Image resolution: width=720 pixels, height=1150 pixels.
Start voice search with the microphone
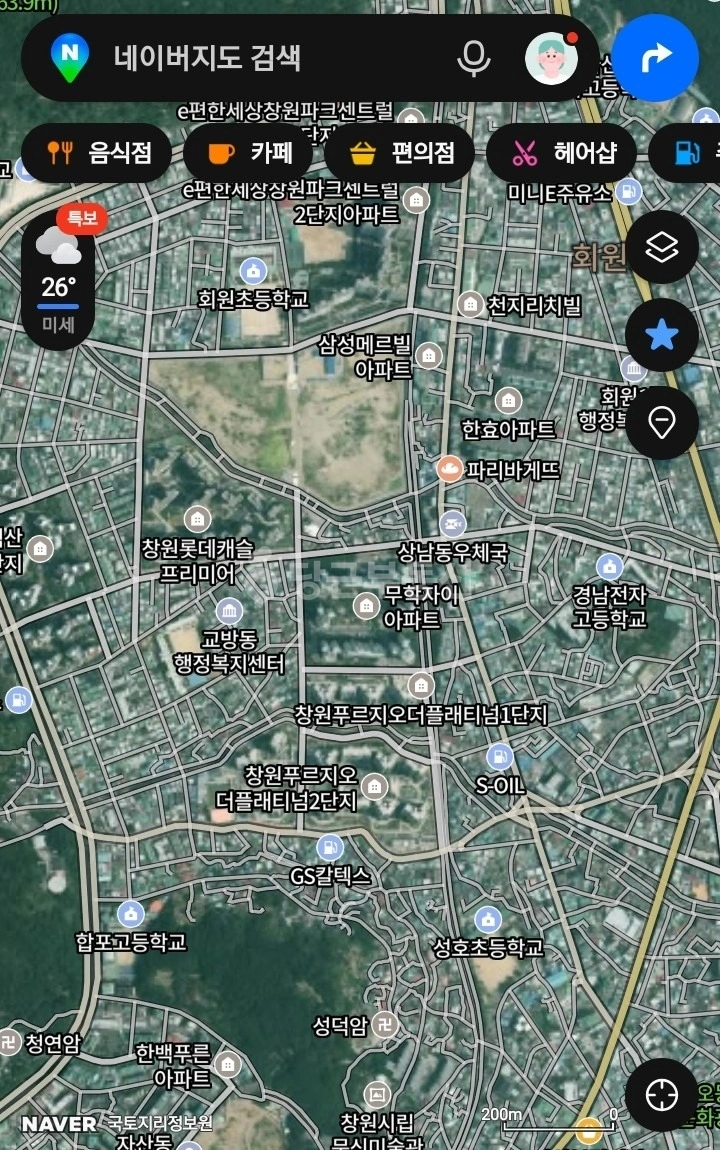pyautogui.click(x=474, y=58)
